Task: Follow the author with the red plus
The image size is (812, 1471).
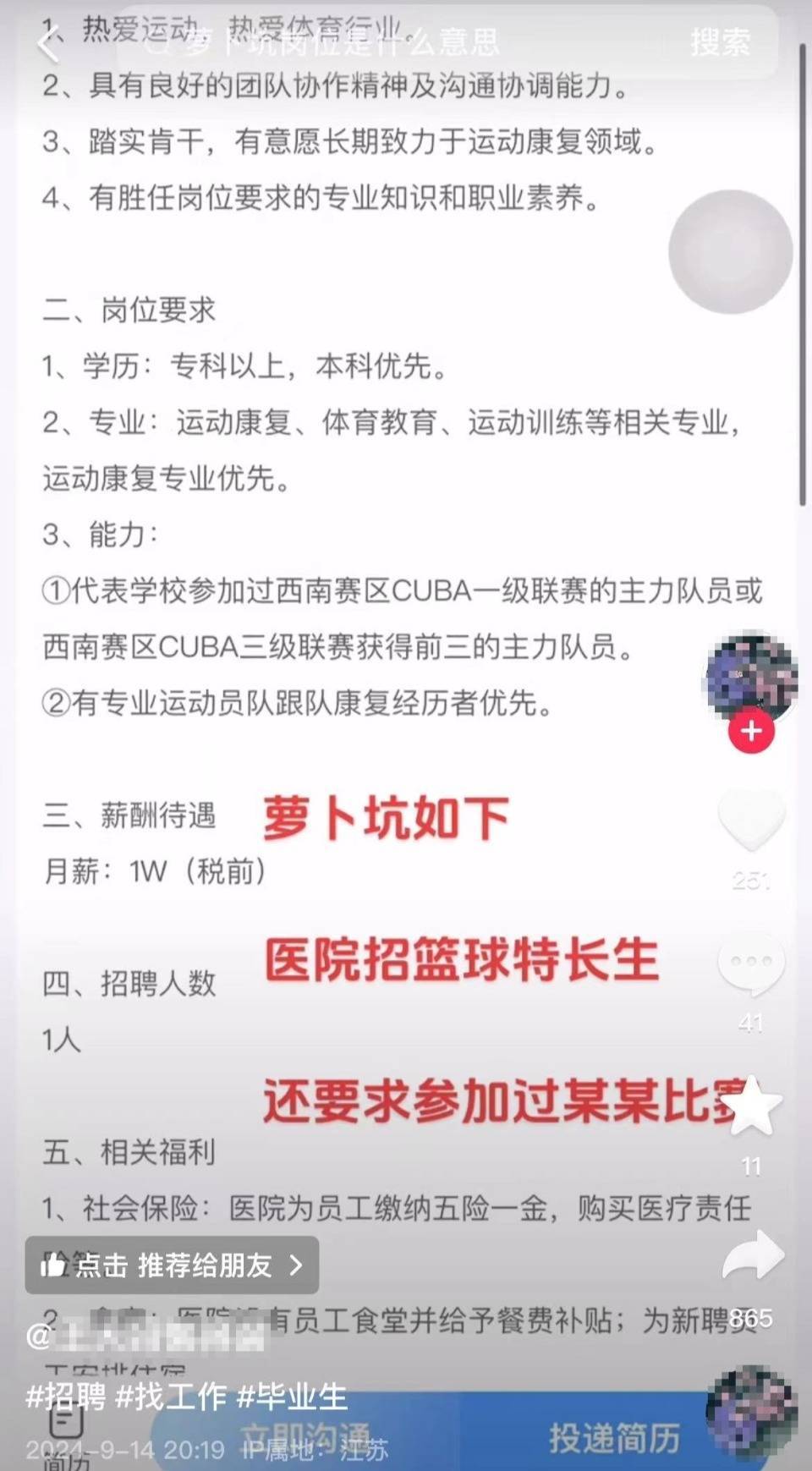Action: tap(751, 731)
